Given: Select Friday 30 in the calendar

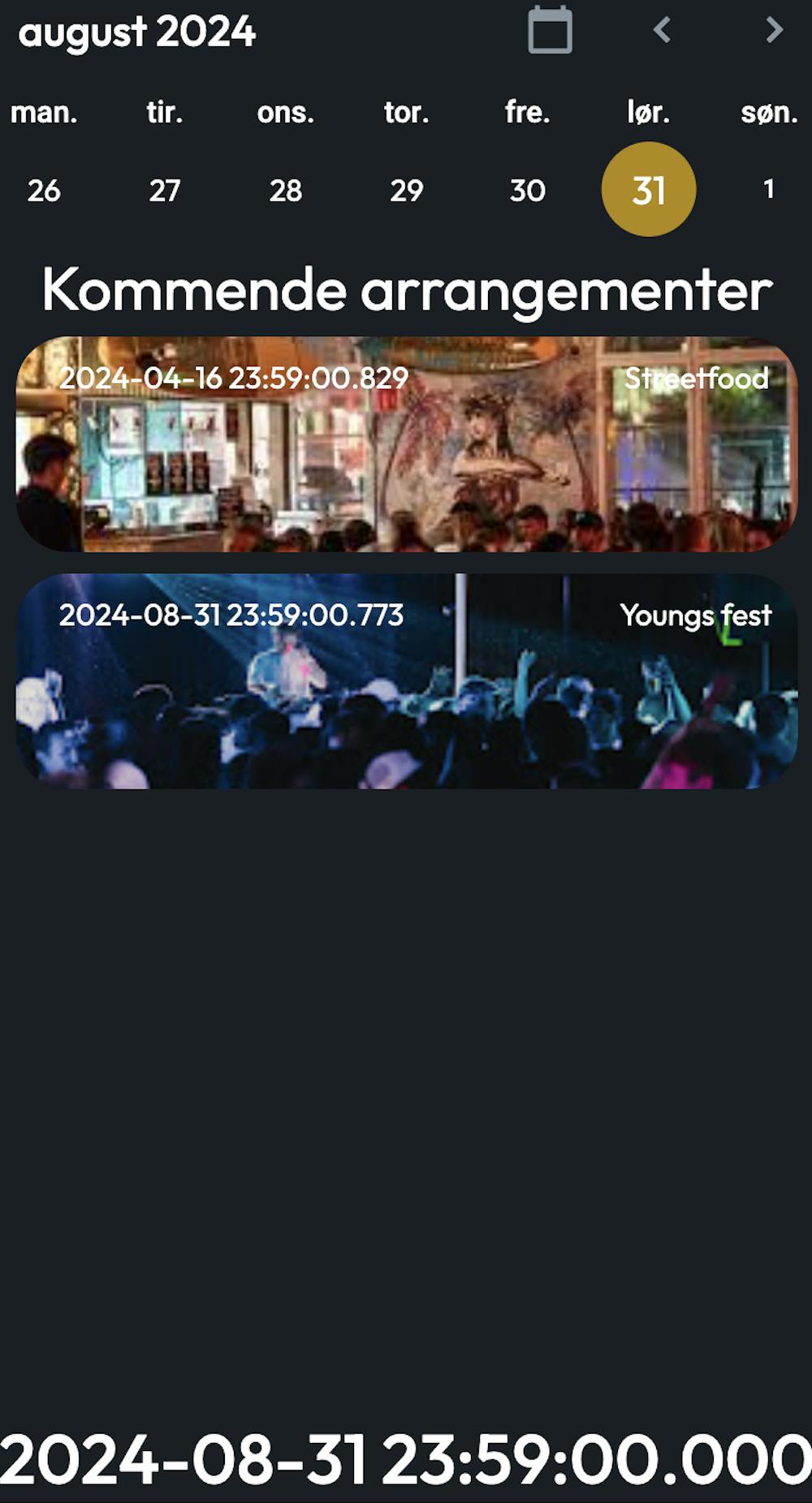Looking at the screenshot, I should coord(527,190).
